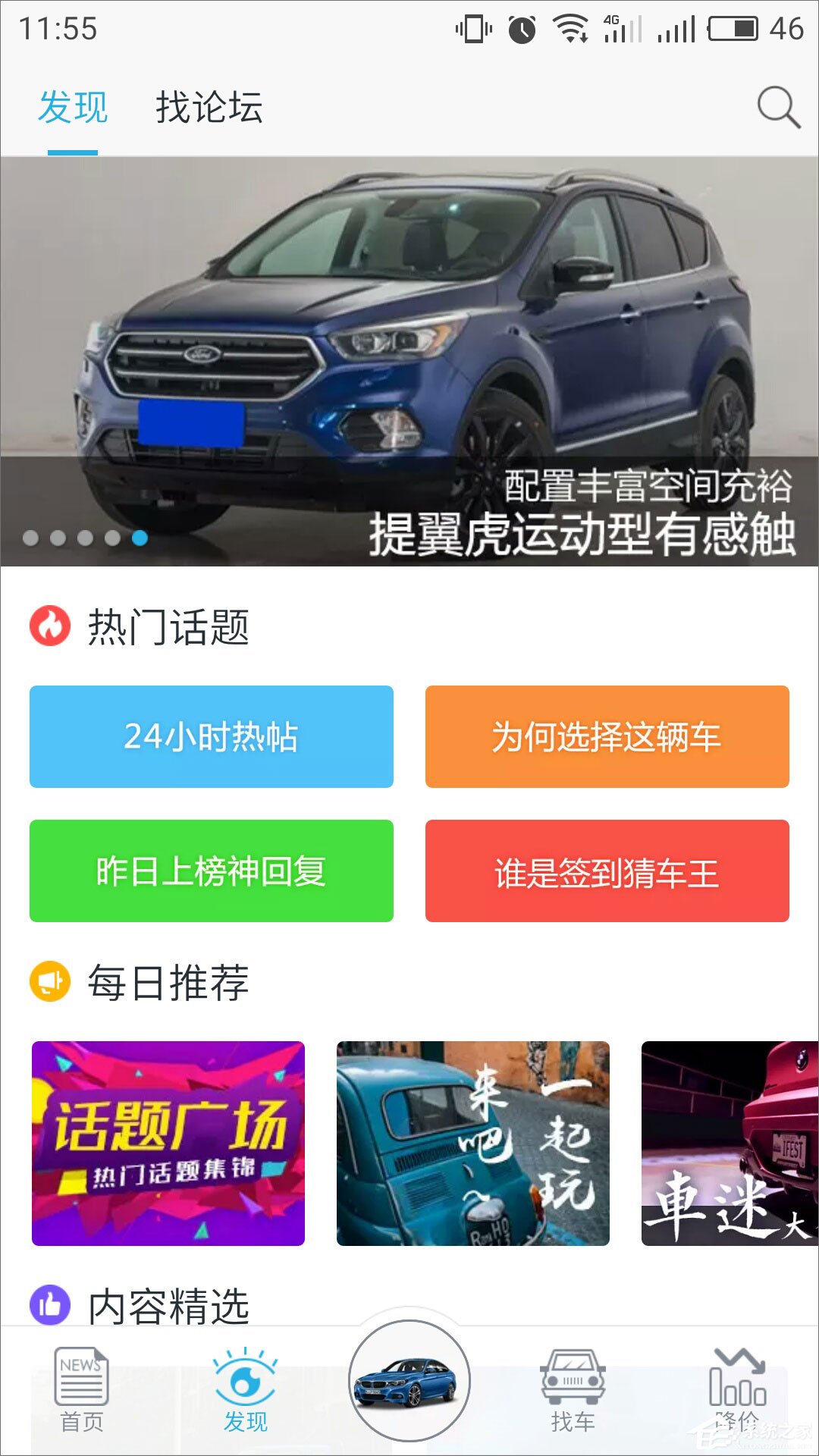Switch to the 找论坛 tab
The width and height of the screenshot is (819, 1456).
pos(210,108)
